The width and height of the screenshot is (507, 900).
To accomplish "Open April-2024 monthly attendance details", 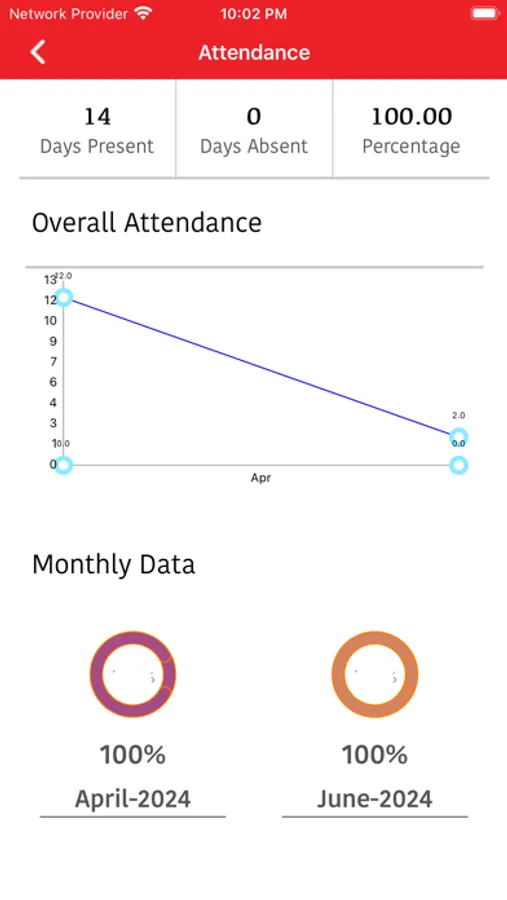I will coord(133,798).
